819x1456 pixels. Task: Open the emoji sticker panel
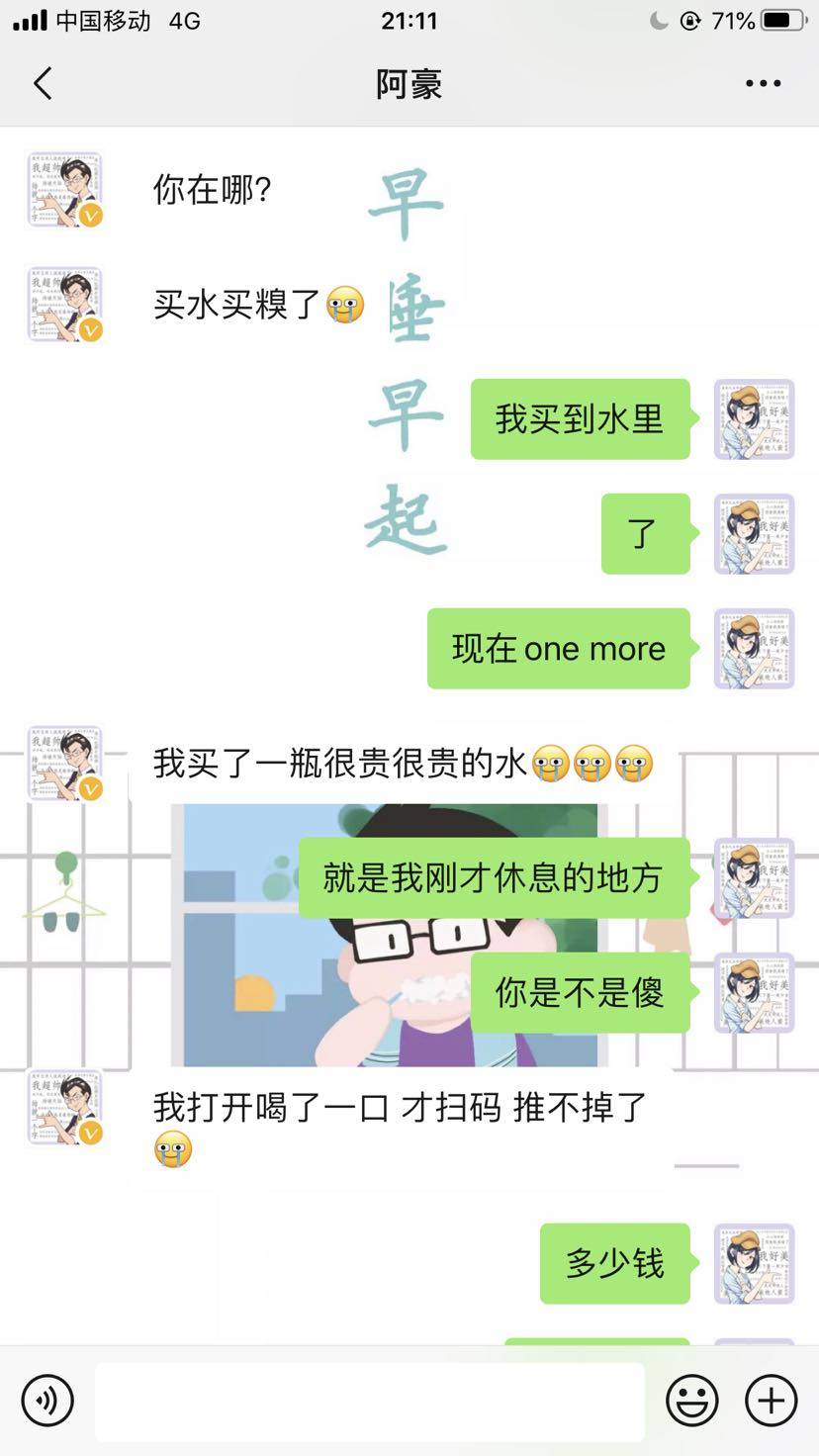tap(691, 1400)
